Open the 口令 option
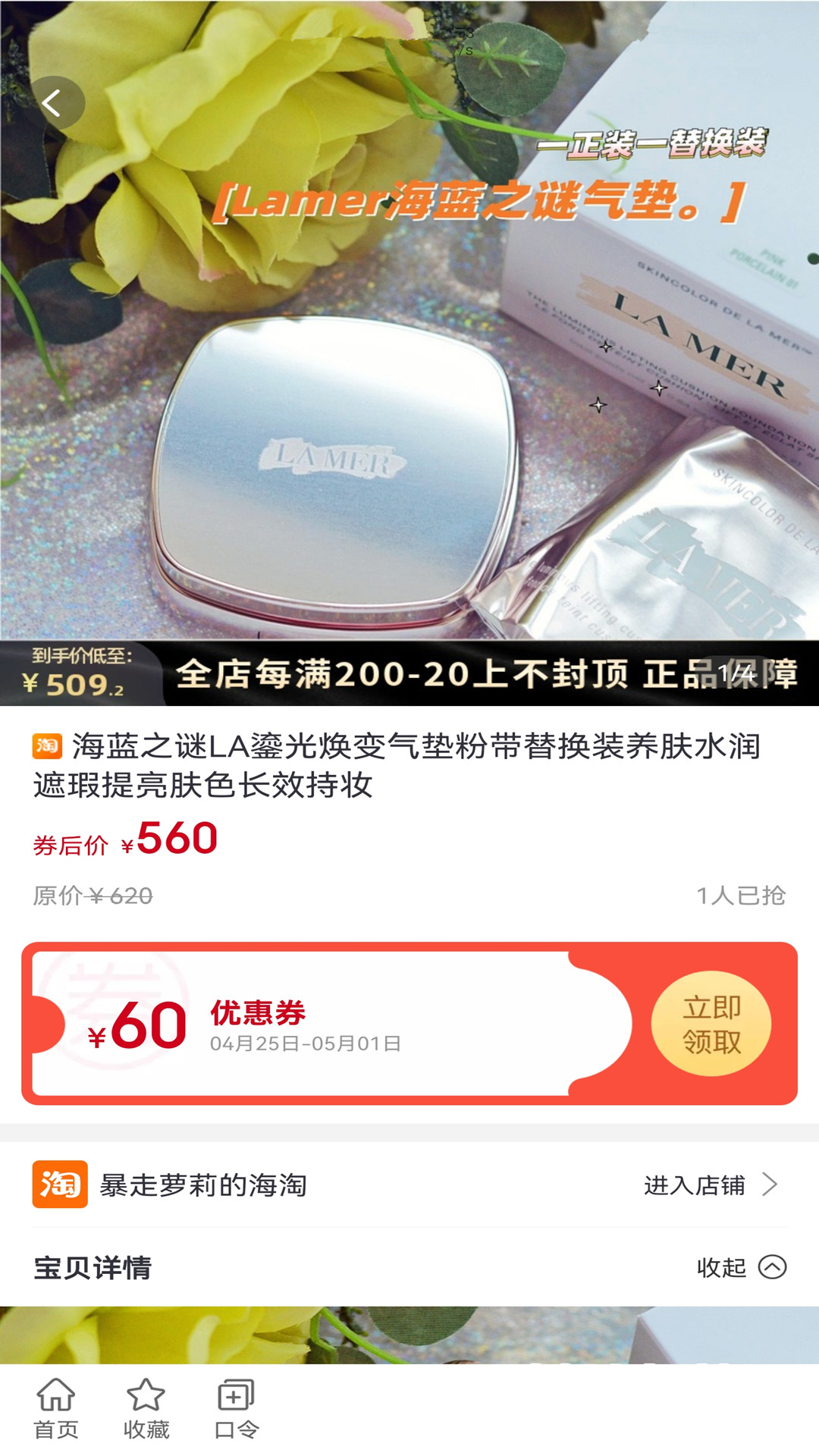819x1456 pixels. tap(236, 1409)
